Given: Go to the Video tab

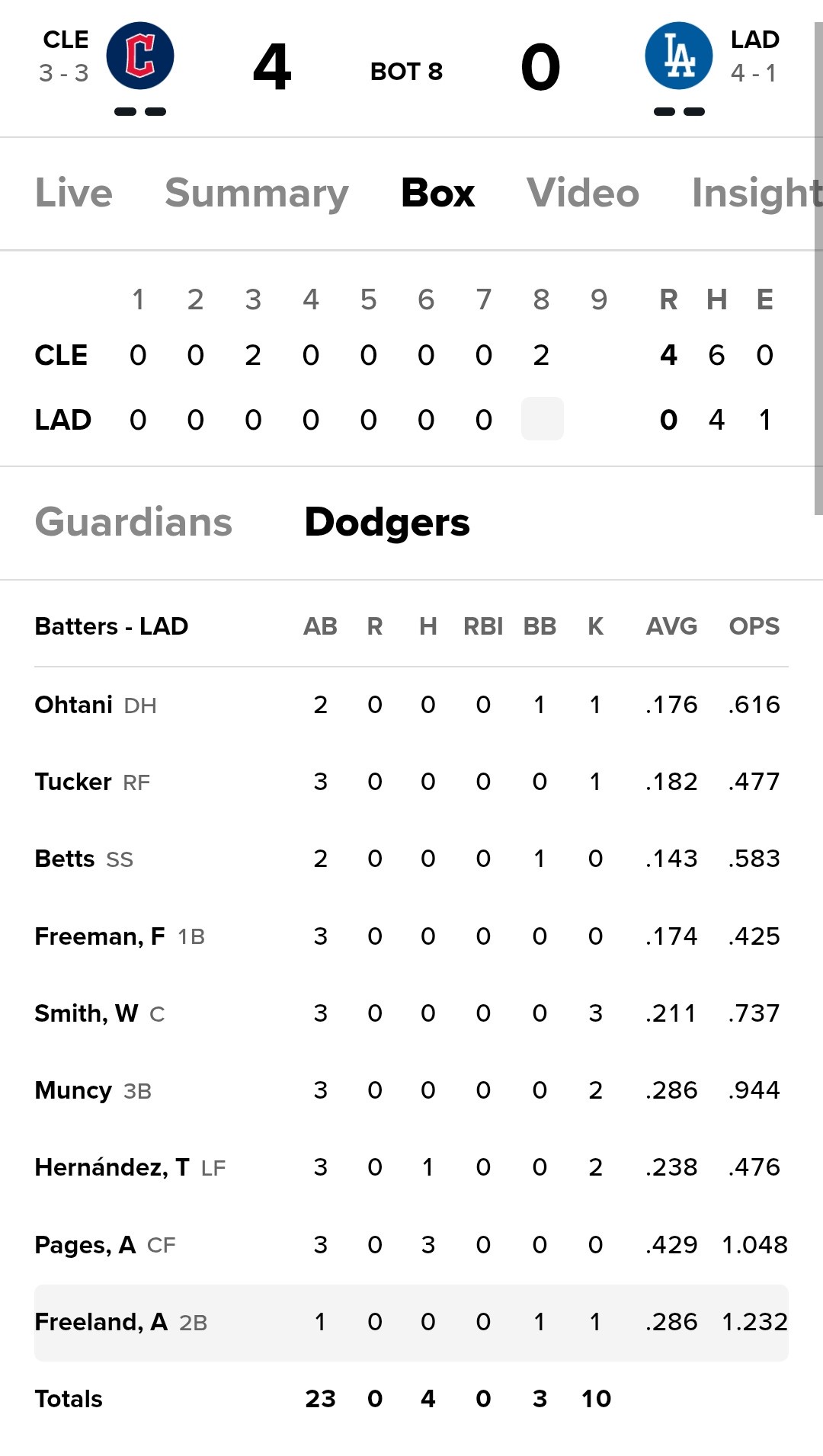Looking at the screenshot, I should coord(583,193).
